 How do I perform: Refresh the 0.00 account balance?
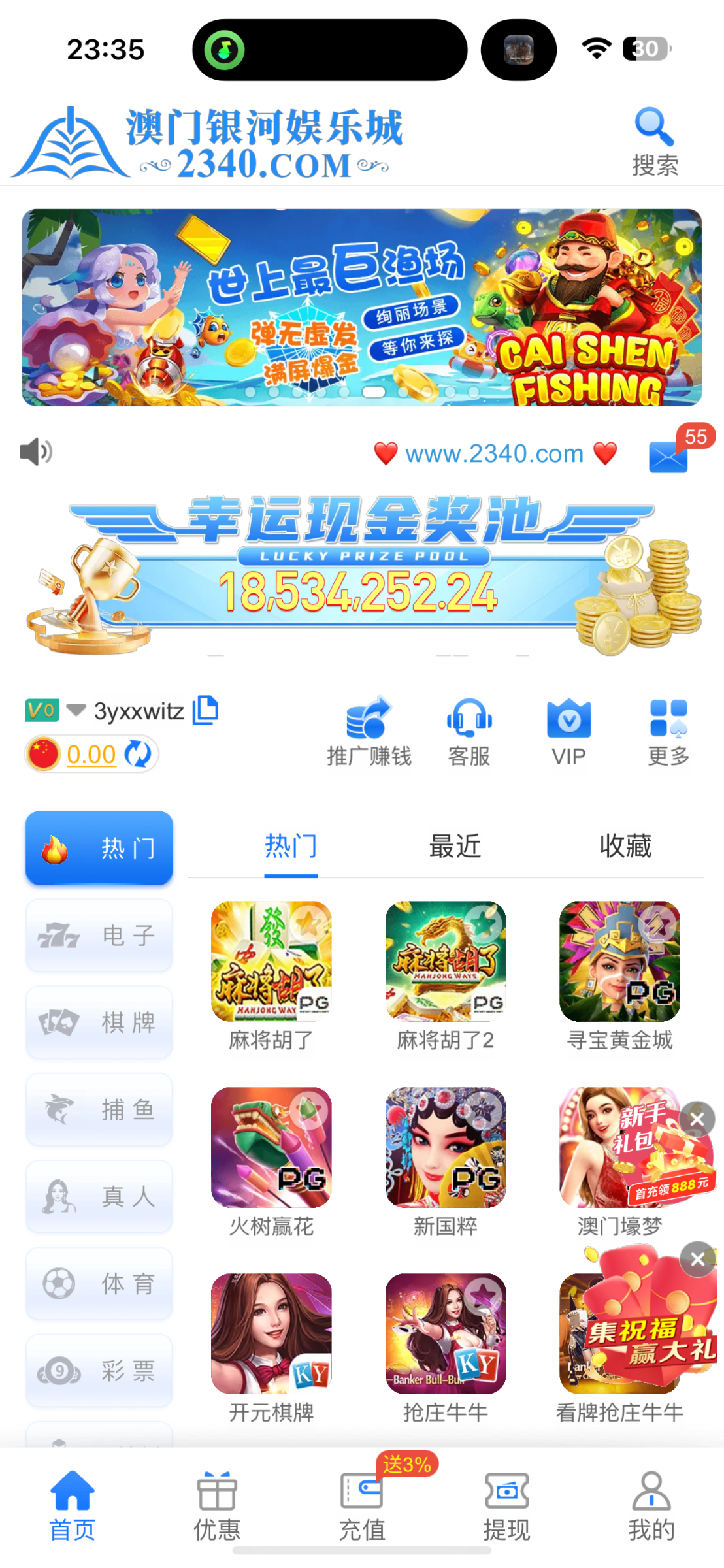(138, 754)
